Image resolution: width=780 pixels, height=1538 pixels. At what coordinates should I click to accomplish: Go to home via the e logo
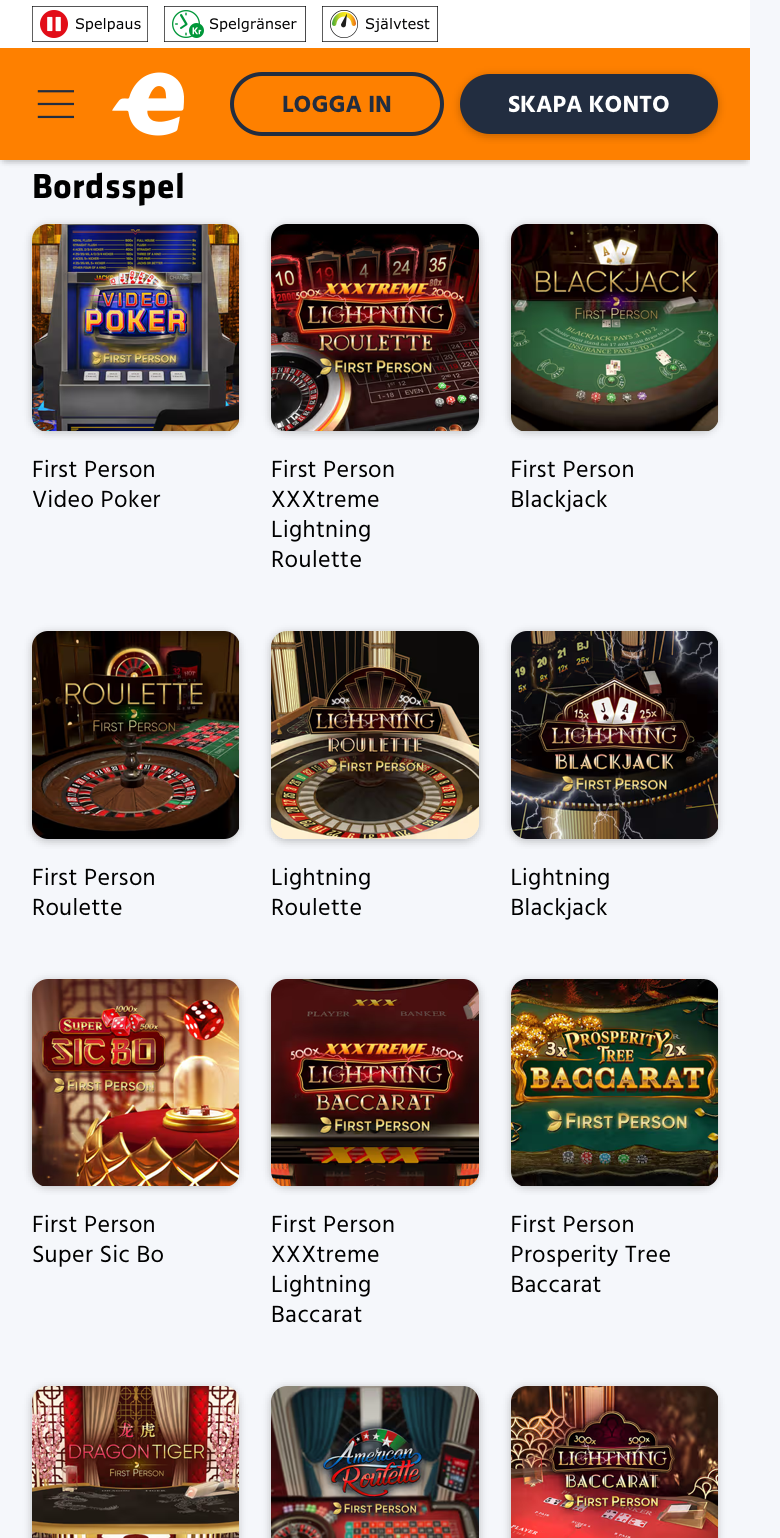(x=149, y=104)
